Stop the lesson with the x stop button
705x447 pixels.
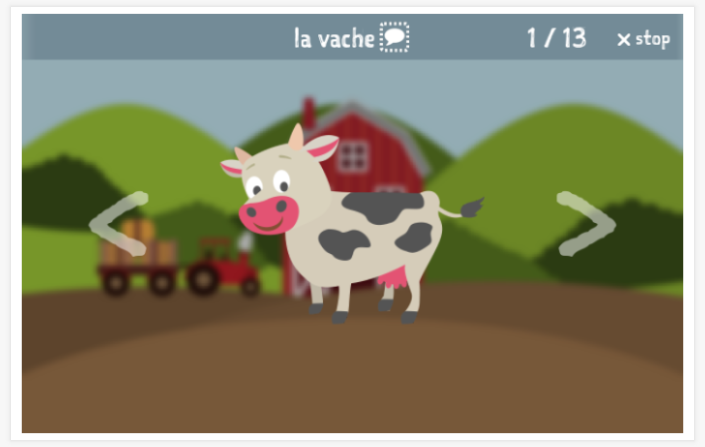(x=643, y=39)
